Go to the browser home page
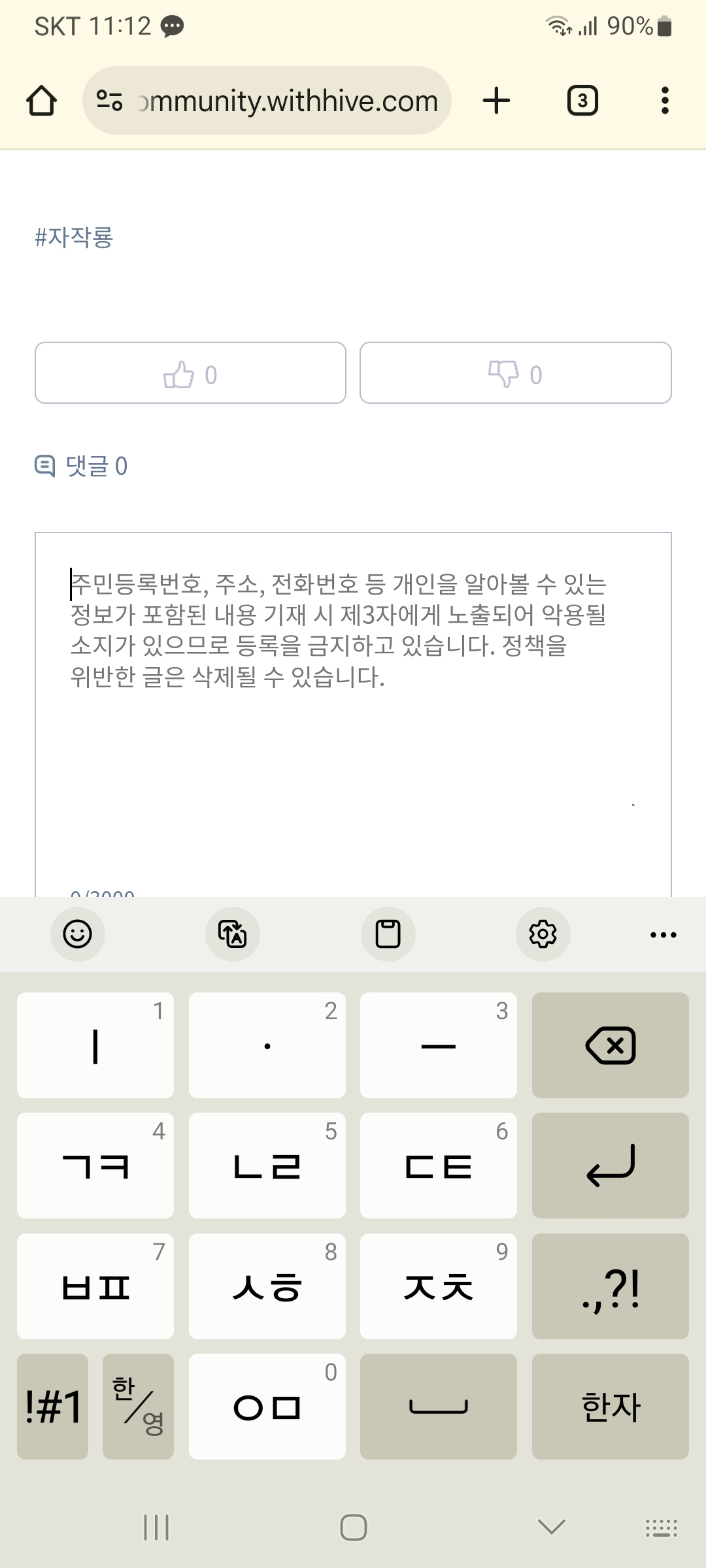Viewport: 706px width, 1568px height. (x=41, y=101)
